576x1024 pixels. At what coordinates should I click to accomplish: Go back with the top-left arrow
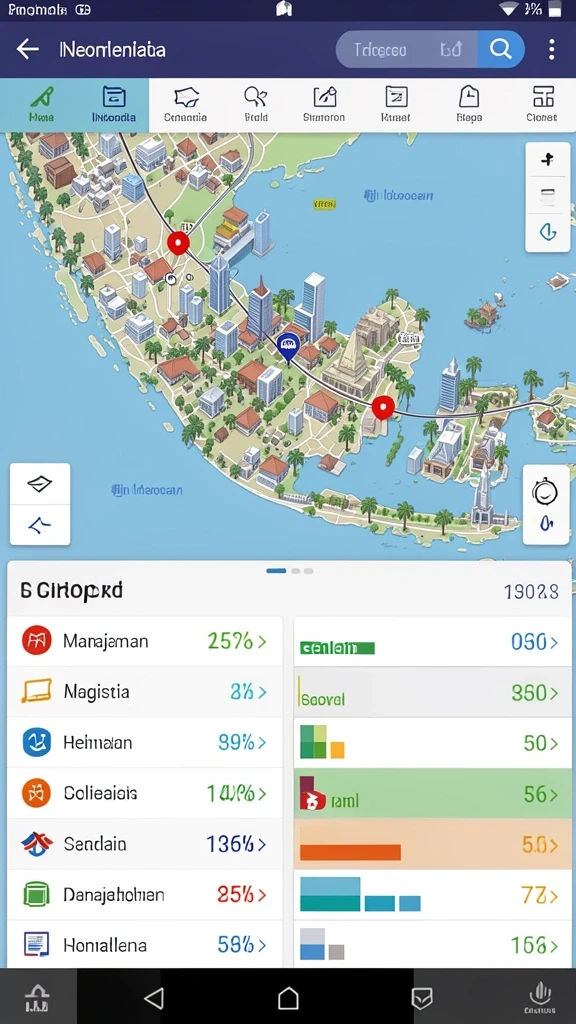[27, 49]
